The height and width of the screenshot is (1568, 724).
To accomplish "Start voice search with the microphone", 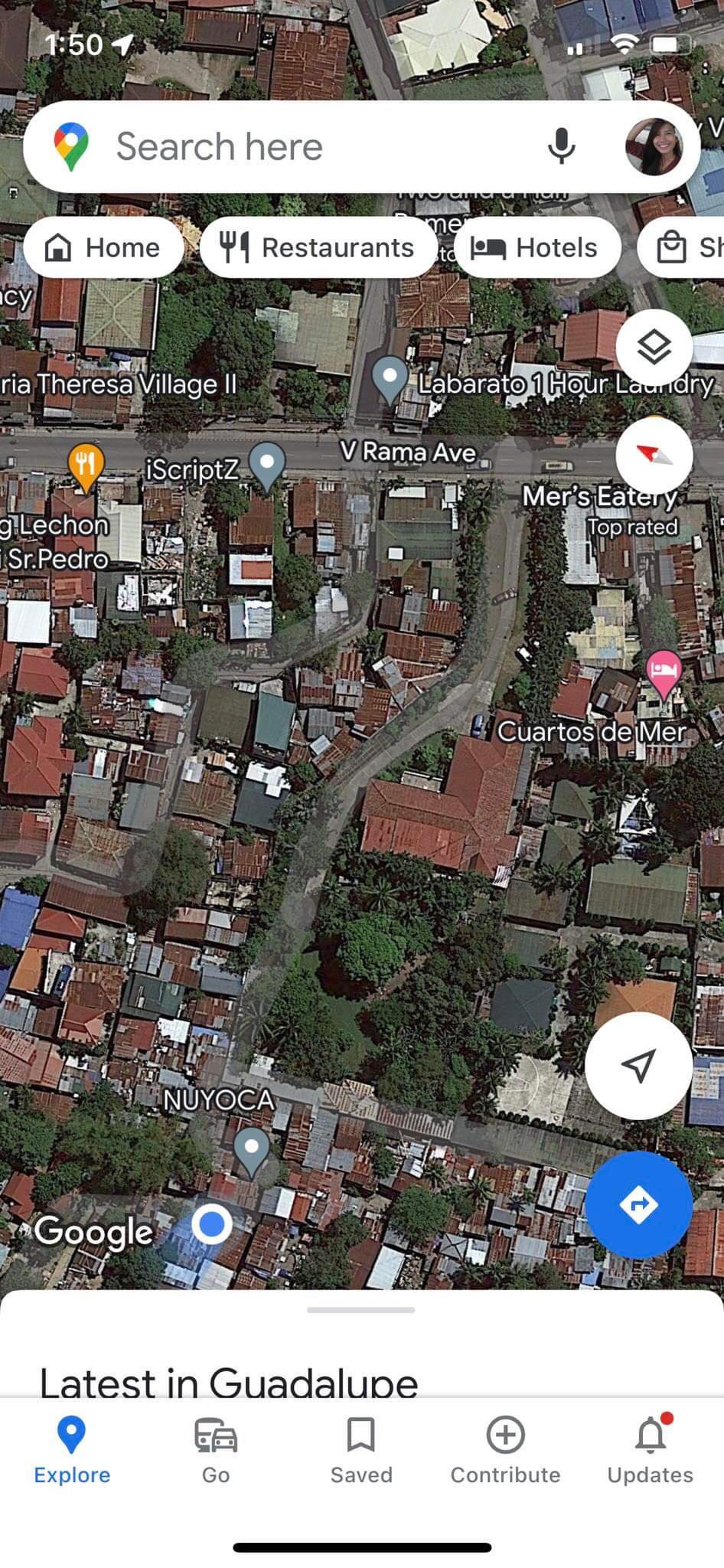I will pyautogui.click(x=561, y=146).
